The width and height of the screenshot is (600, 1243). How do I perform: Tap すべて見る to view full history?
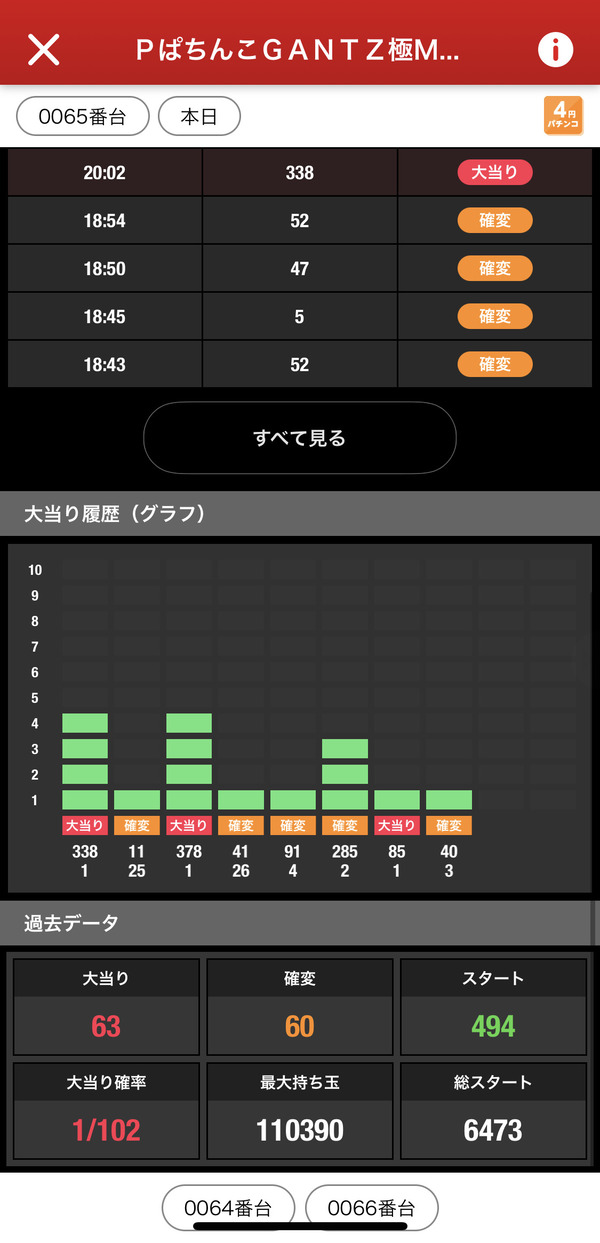[x=300, y=437]
